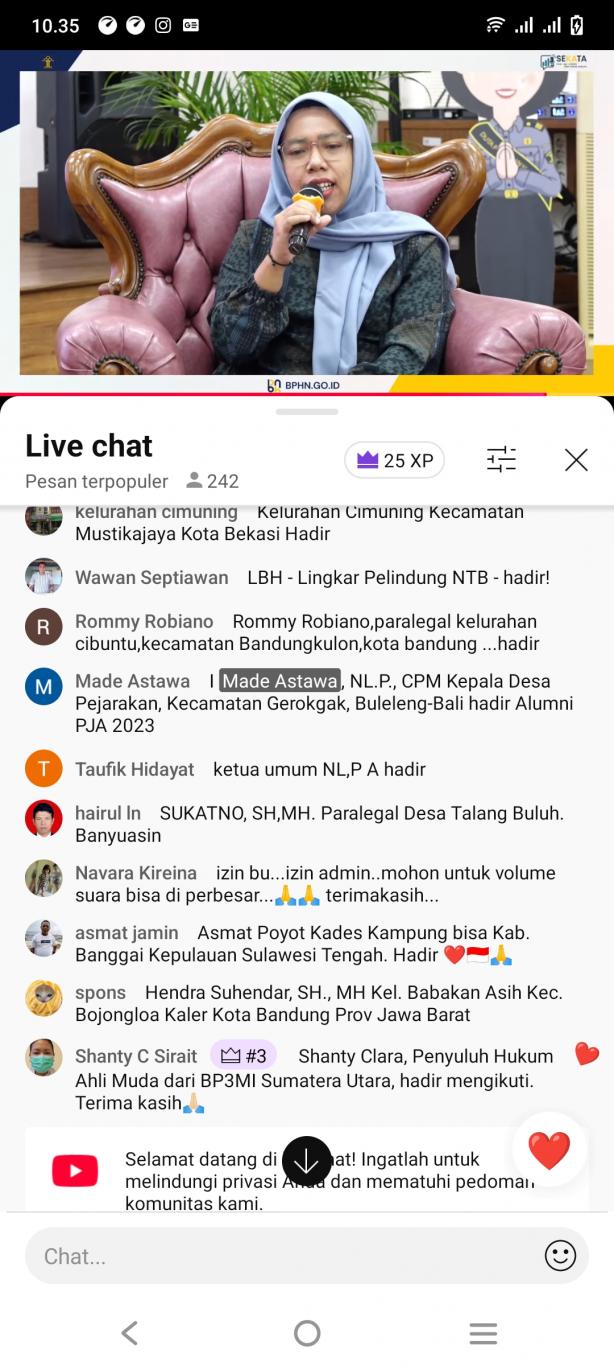
Task: Open Navara Kireina's chat message
Action: [x=307, y=884]
